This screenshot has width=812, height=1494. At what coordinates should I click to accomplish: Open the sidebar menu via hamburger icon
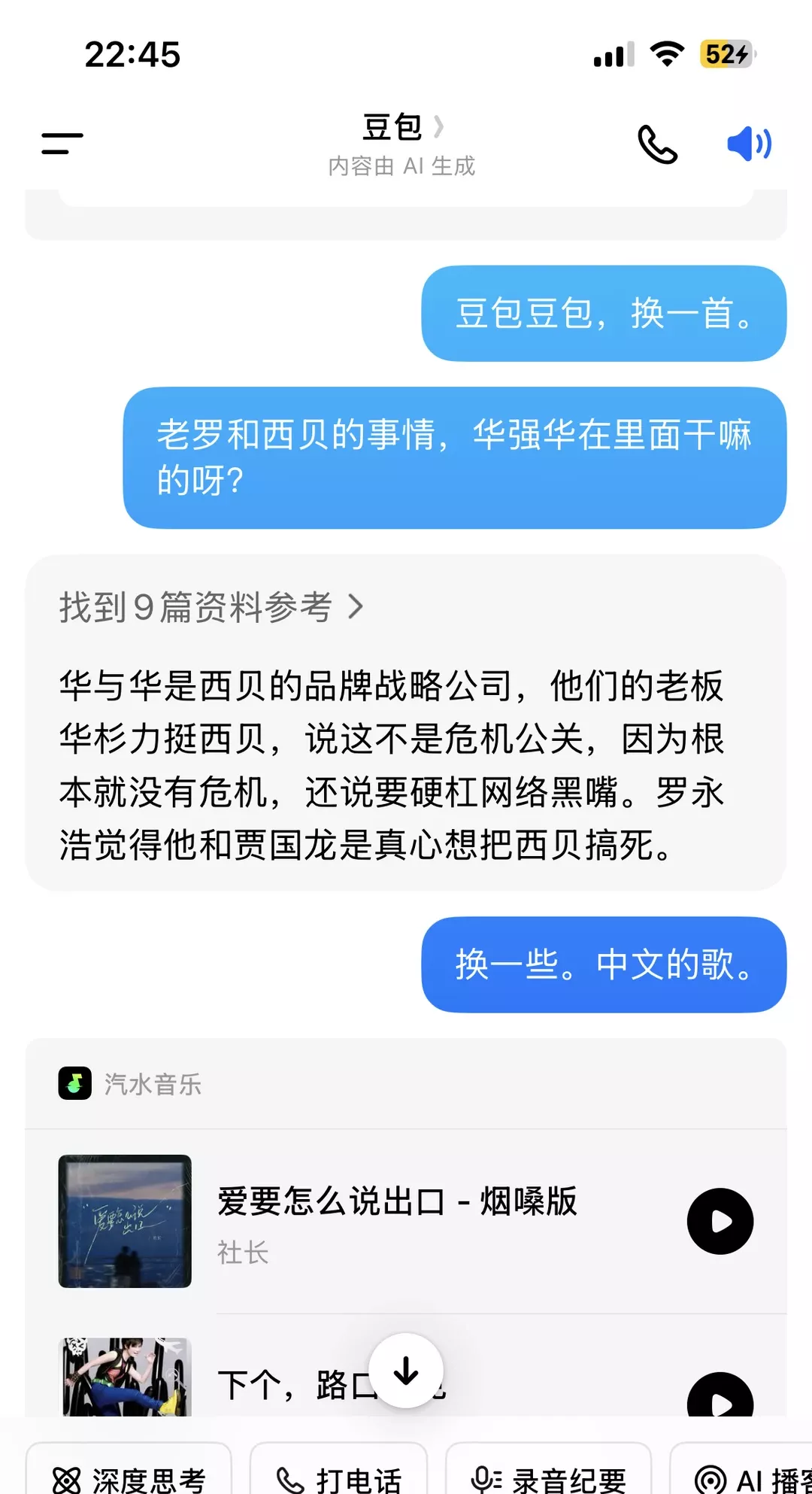click(x=60, y=143)
